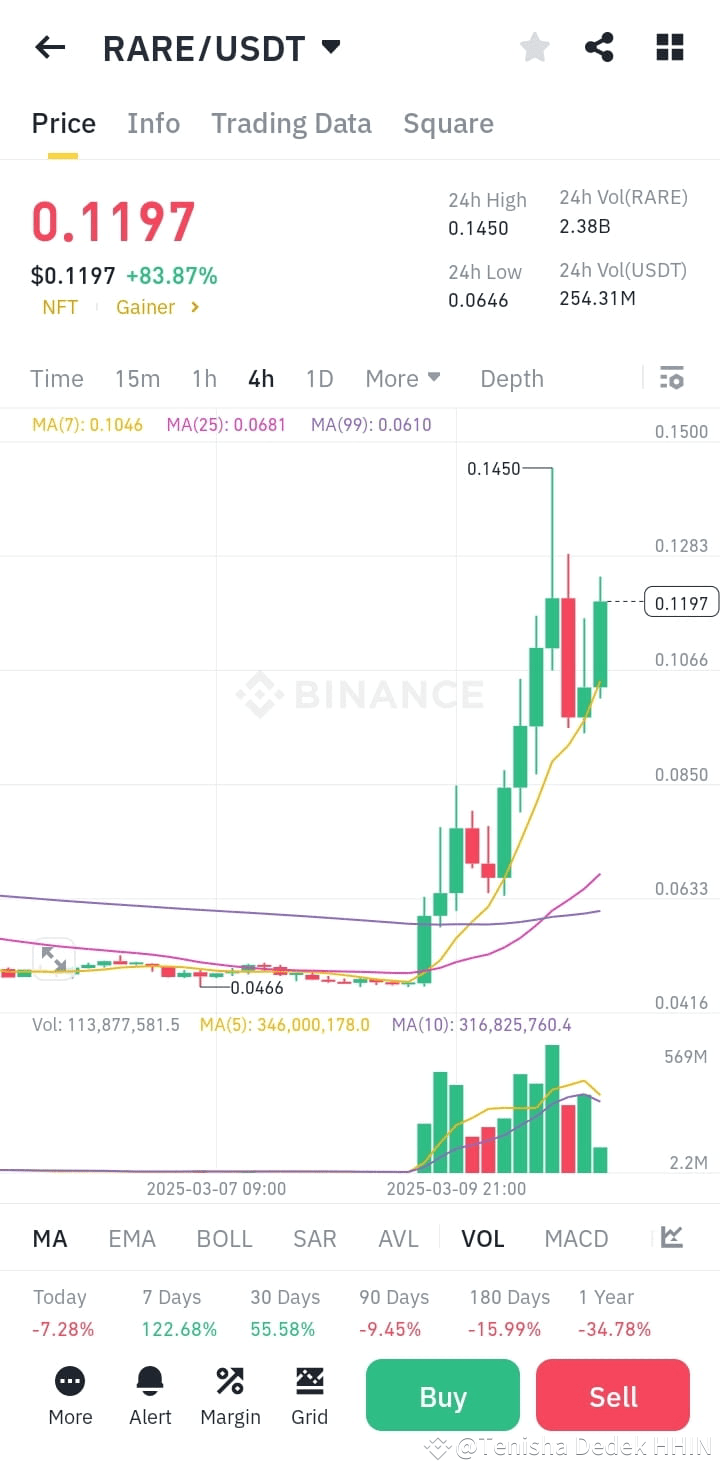Switch chart overlay to EMA indicator
Image resolution: width=720 pixels, height=1469 pixels.
click(x=132, y=1238)
